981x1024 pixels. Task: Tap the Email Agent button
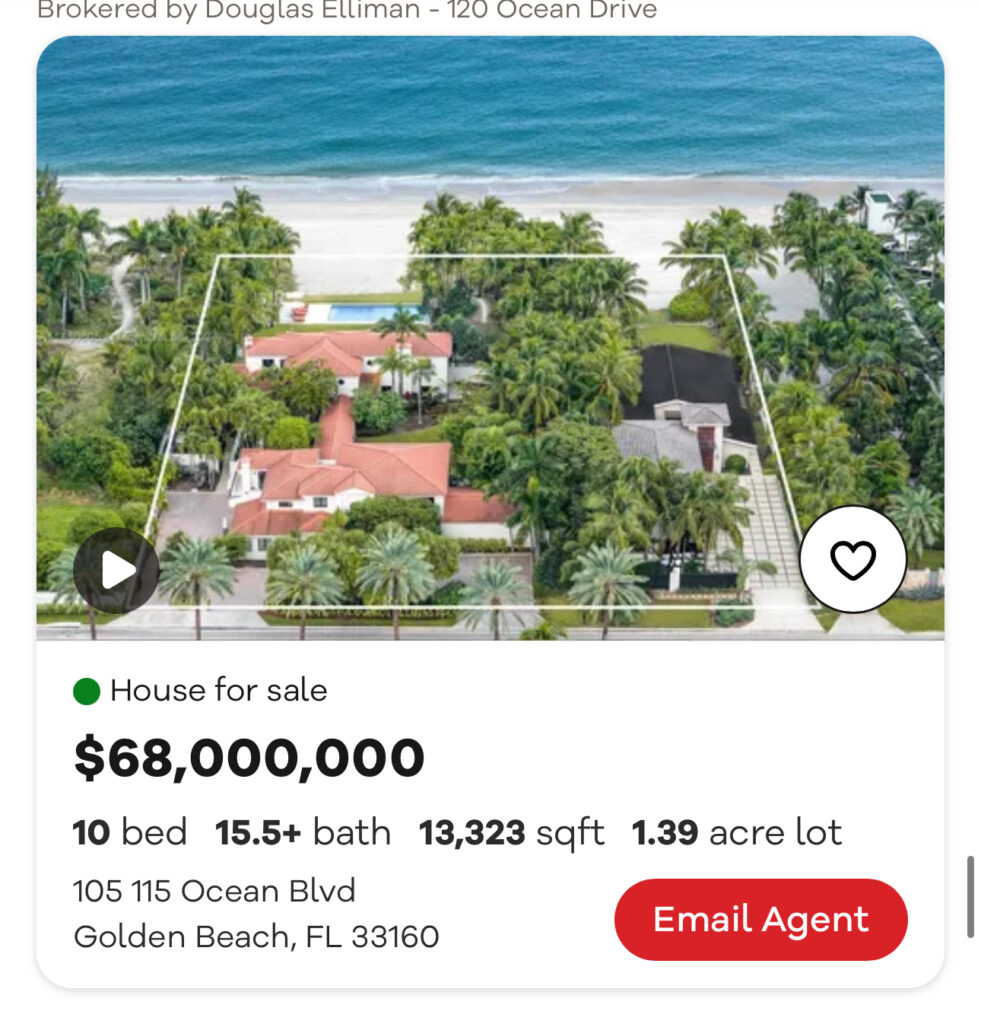point(760,920)
